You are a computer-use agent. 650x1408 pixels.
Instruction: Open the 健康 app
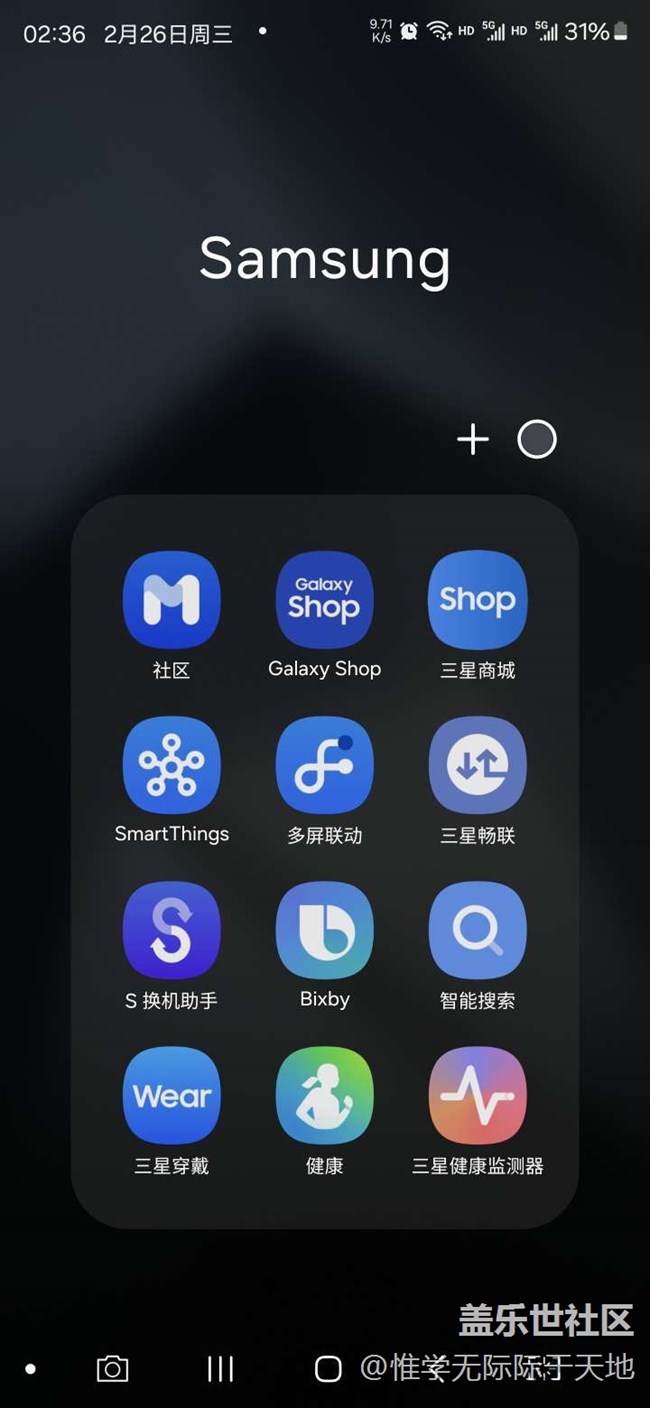point(324,1096)
